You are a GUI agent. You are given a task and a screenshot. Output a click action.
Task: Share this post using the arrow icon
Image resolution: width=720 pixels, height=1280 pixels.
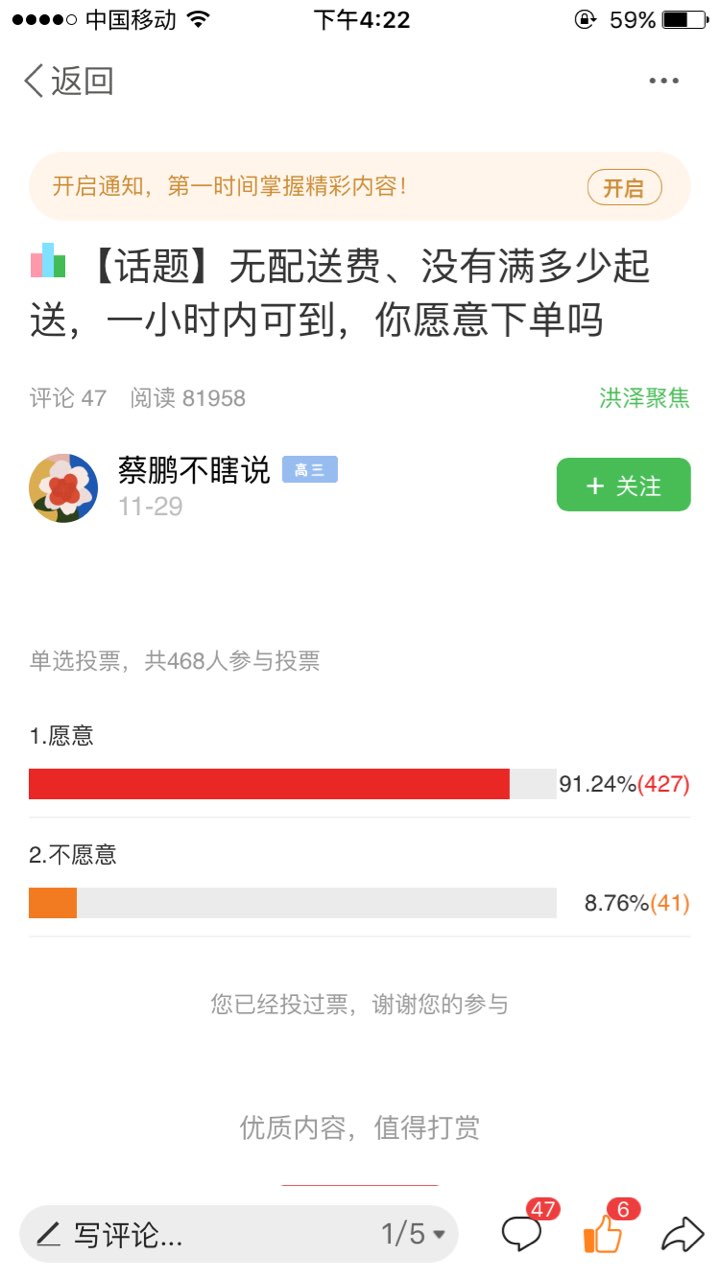point(683,1234)
